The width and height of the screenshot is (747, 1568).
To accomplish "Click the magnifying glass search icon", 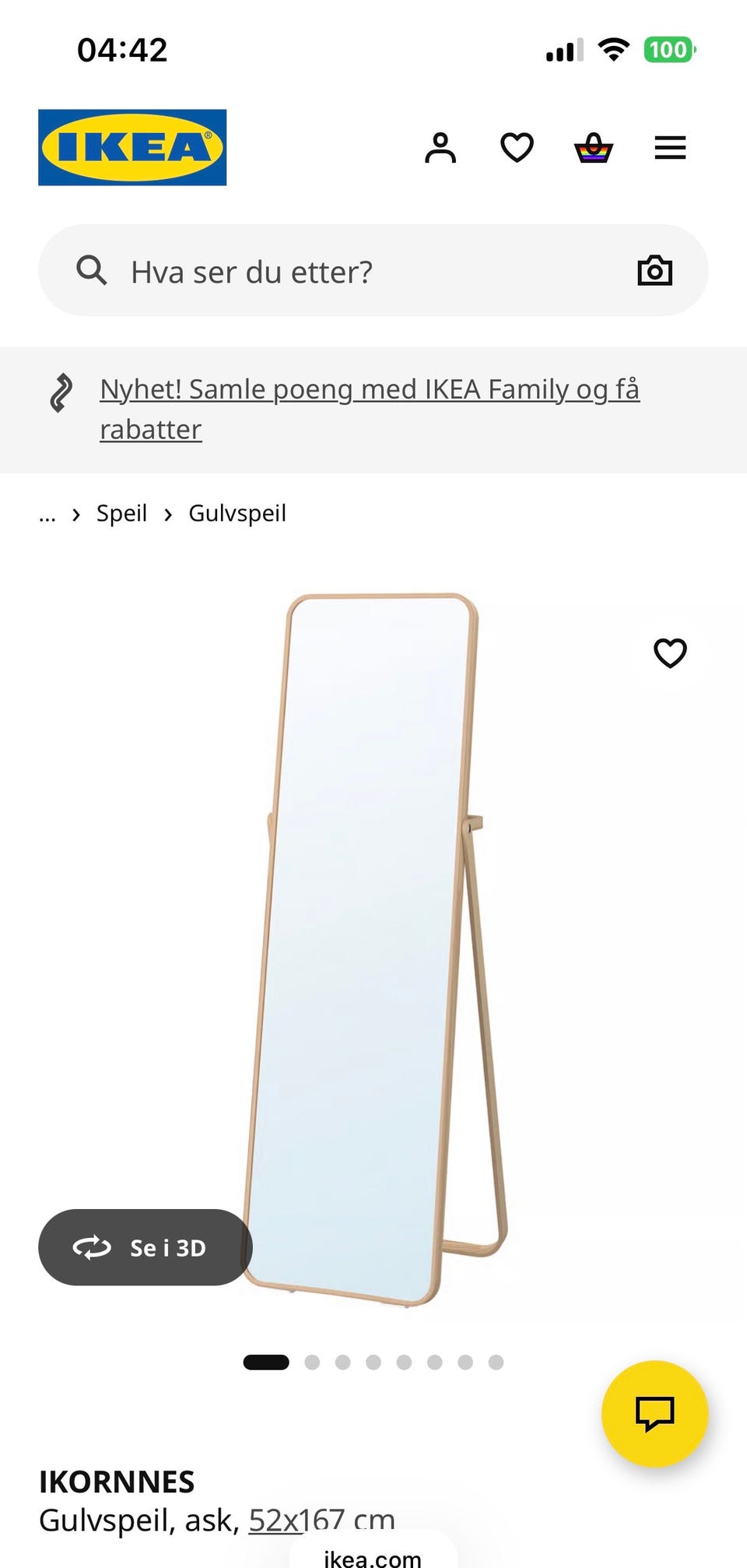I will (x=91, y=271).
